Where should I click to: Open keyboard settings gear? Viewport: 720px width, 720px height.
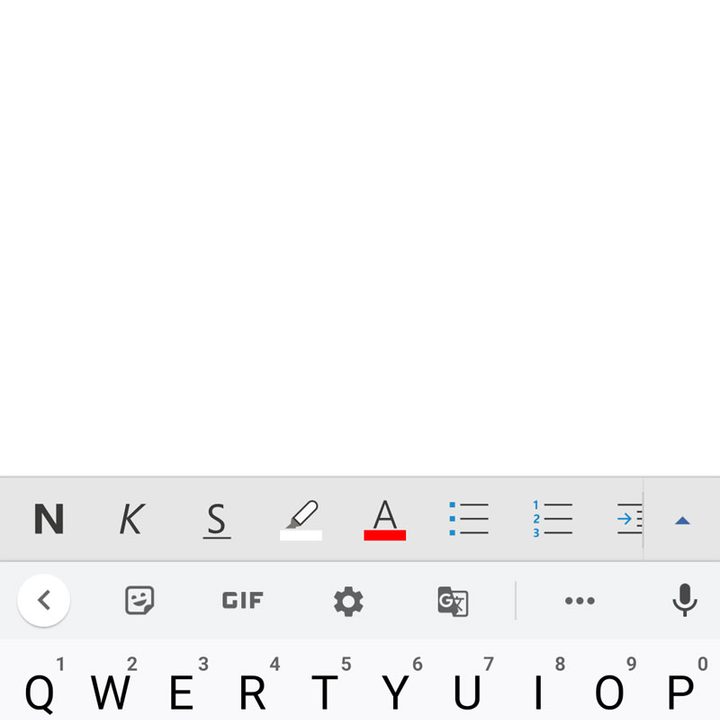click(x=348, y=600)
